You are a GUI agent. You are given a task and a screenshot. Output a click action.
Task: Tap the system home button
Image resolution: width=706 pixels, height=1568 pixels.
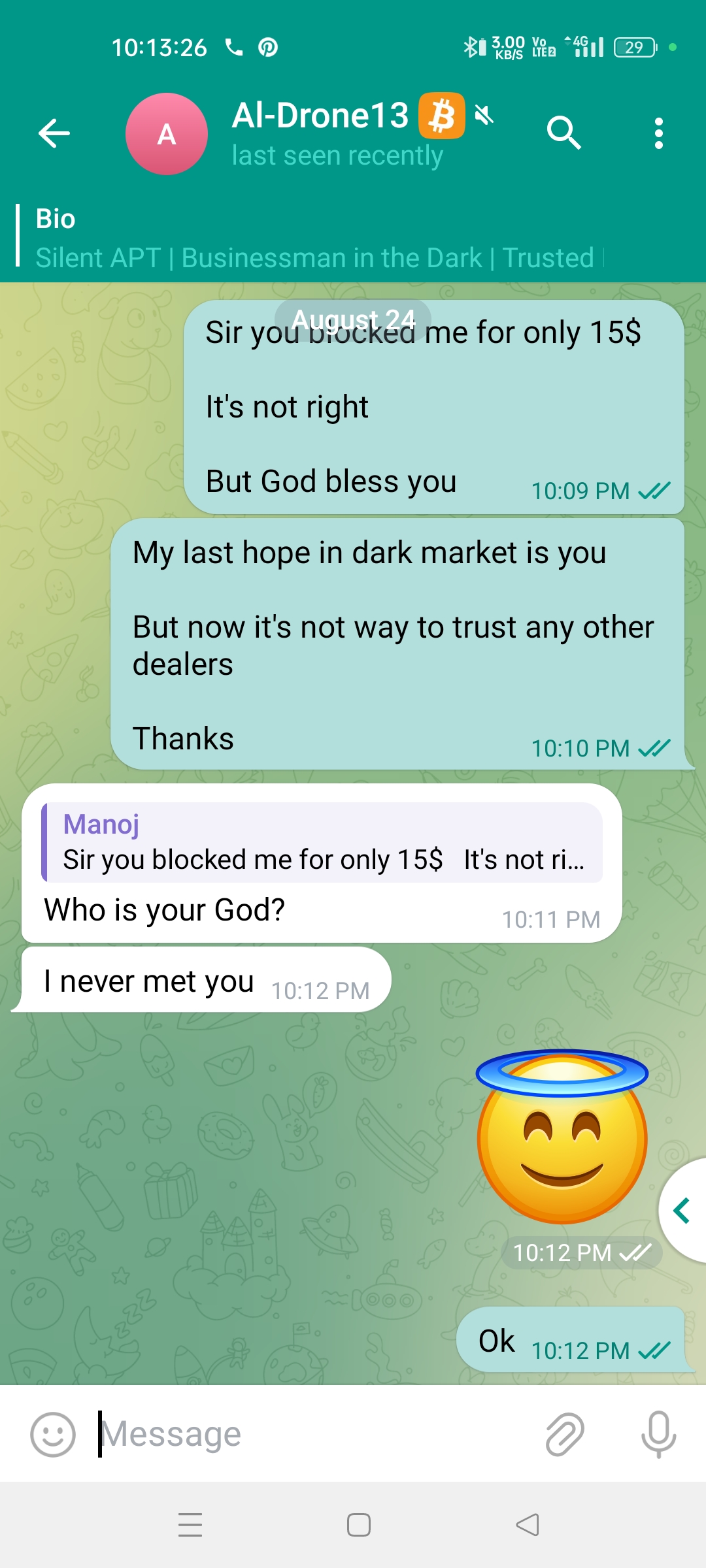click(x=359, y=1525)
